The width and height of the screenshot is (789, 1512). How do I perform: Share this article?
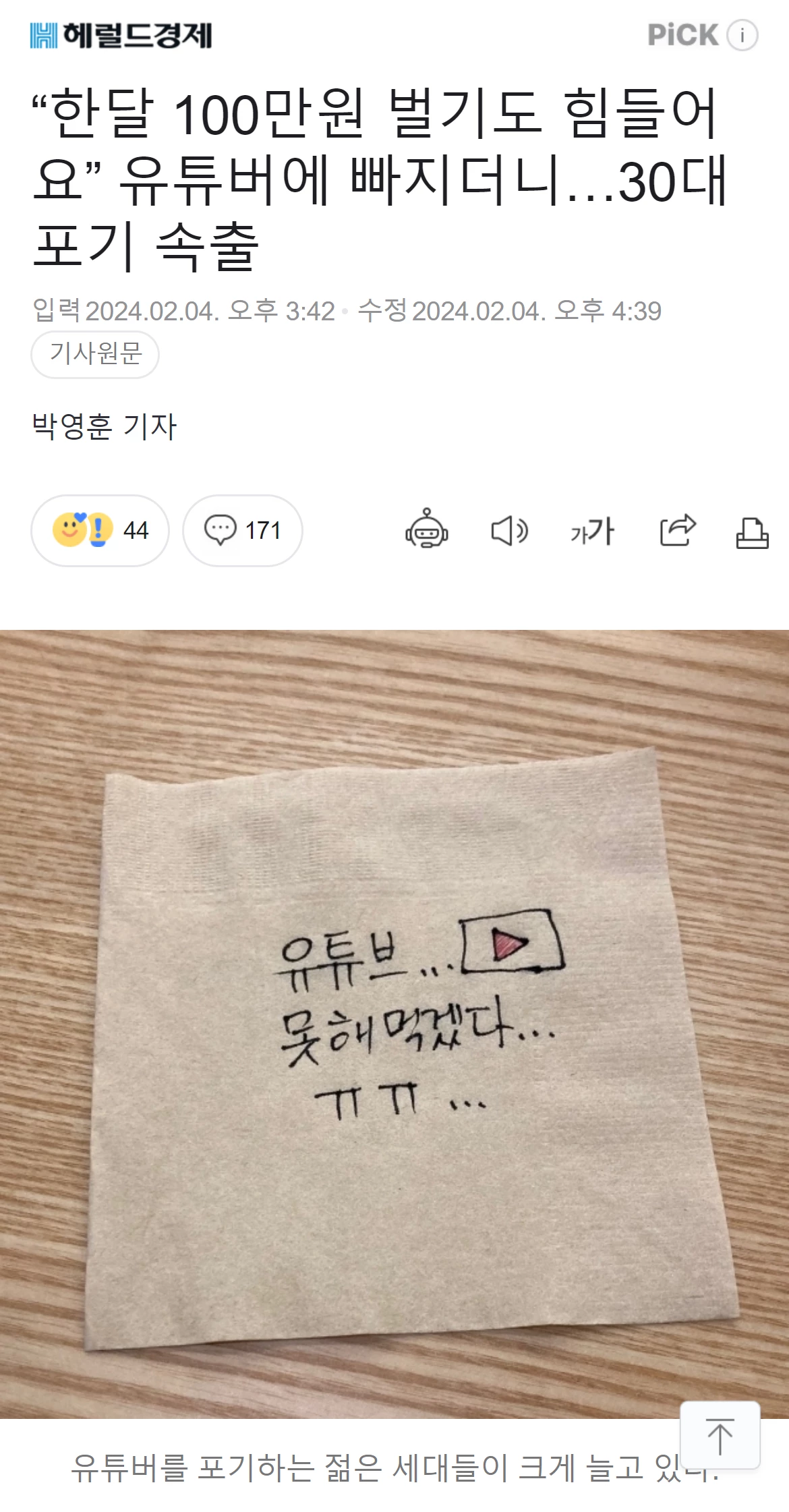click(x=677, y=529)
